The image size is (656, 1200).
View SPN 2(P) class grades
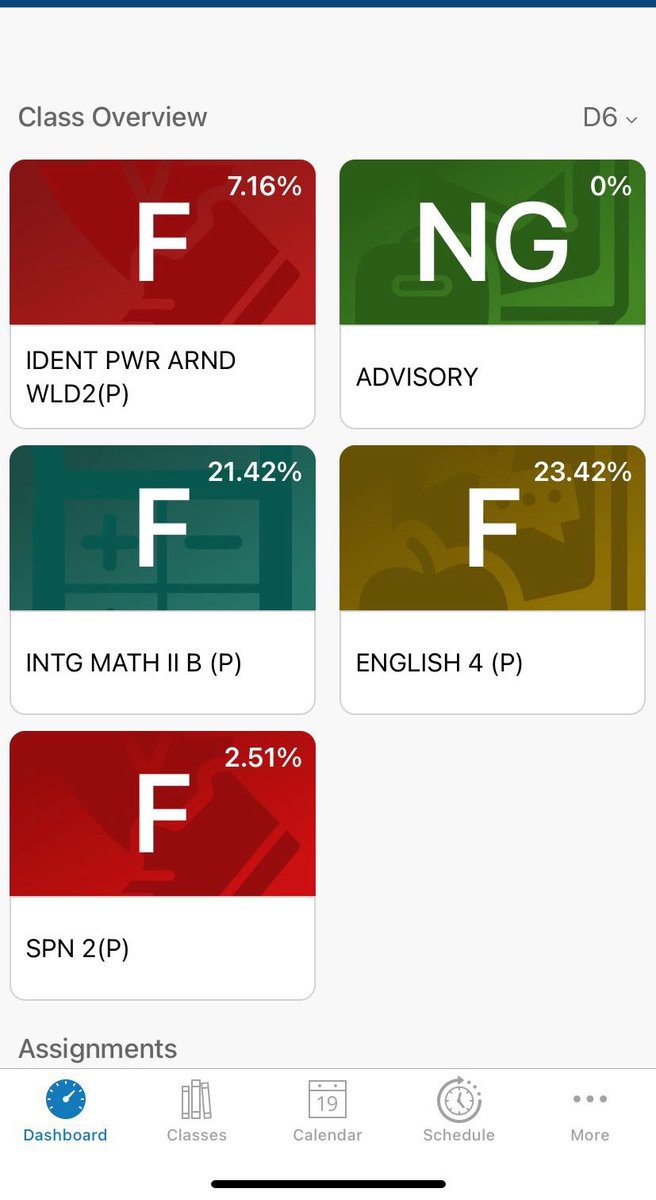tap(162, 865)
